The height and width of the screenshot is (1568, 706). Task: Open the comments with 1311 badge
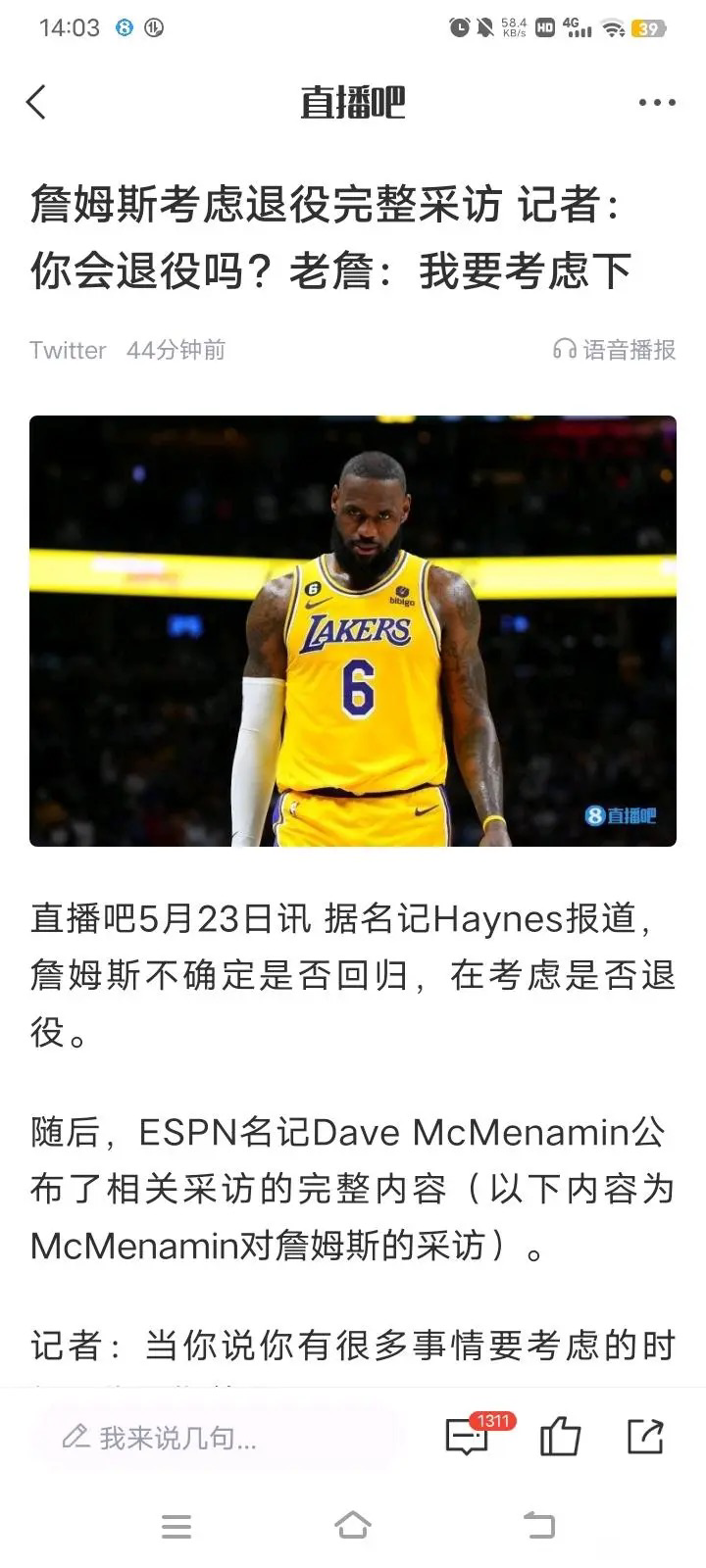[x=468, y=1438]
